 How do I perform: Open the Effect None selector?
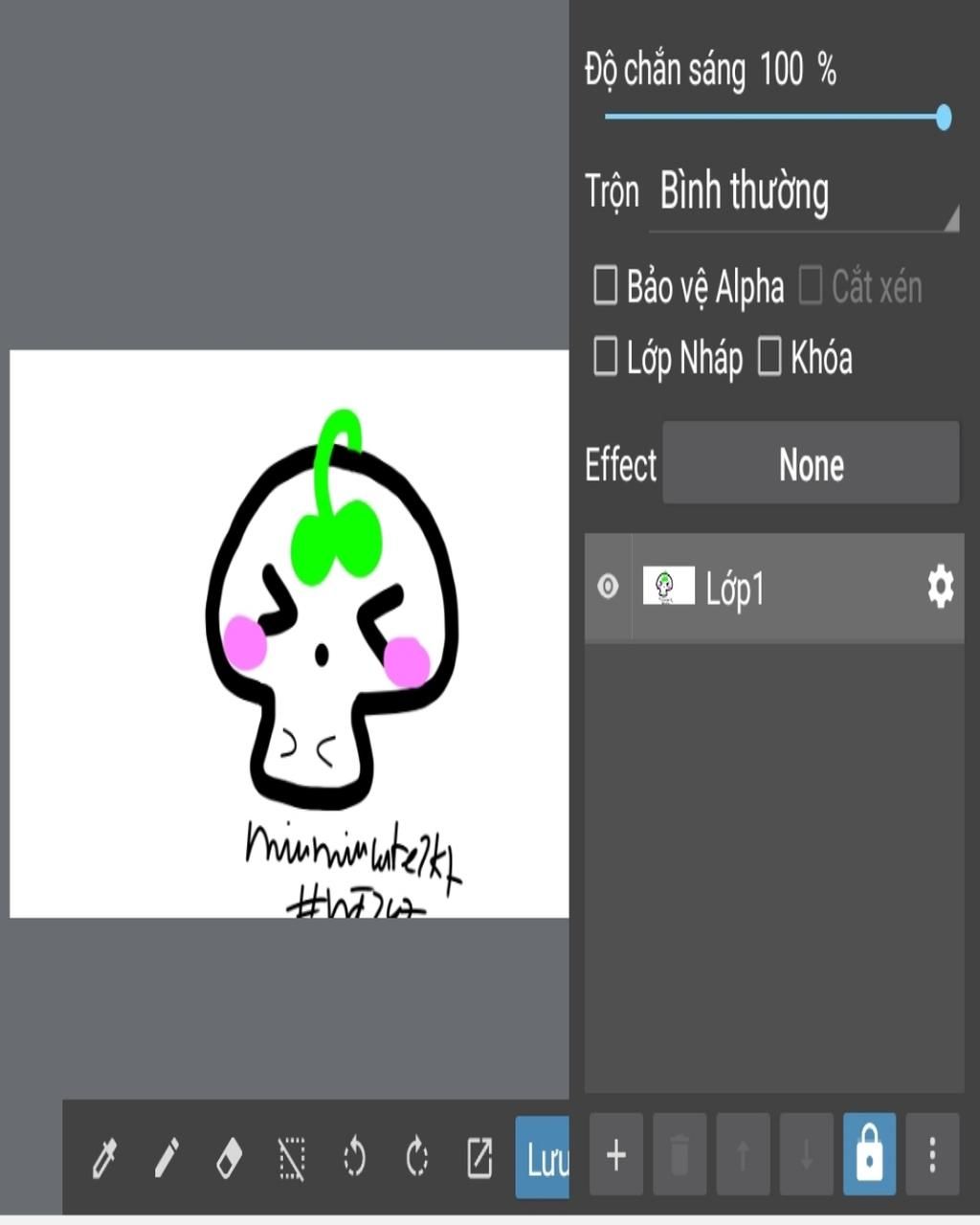(x=811, y=464)
